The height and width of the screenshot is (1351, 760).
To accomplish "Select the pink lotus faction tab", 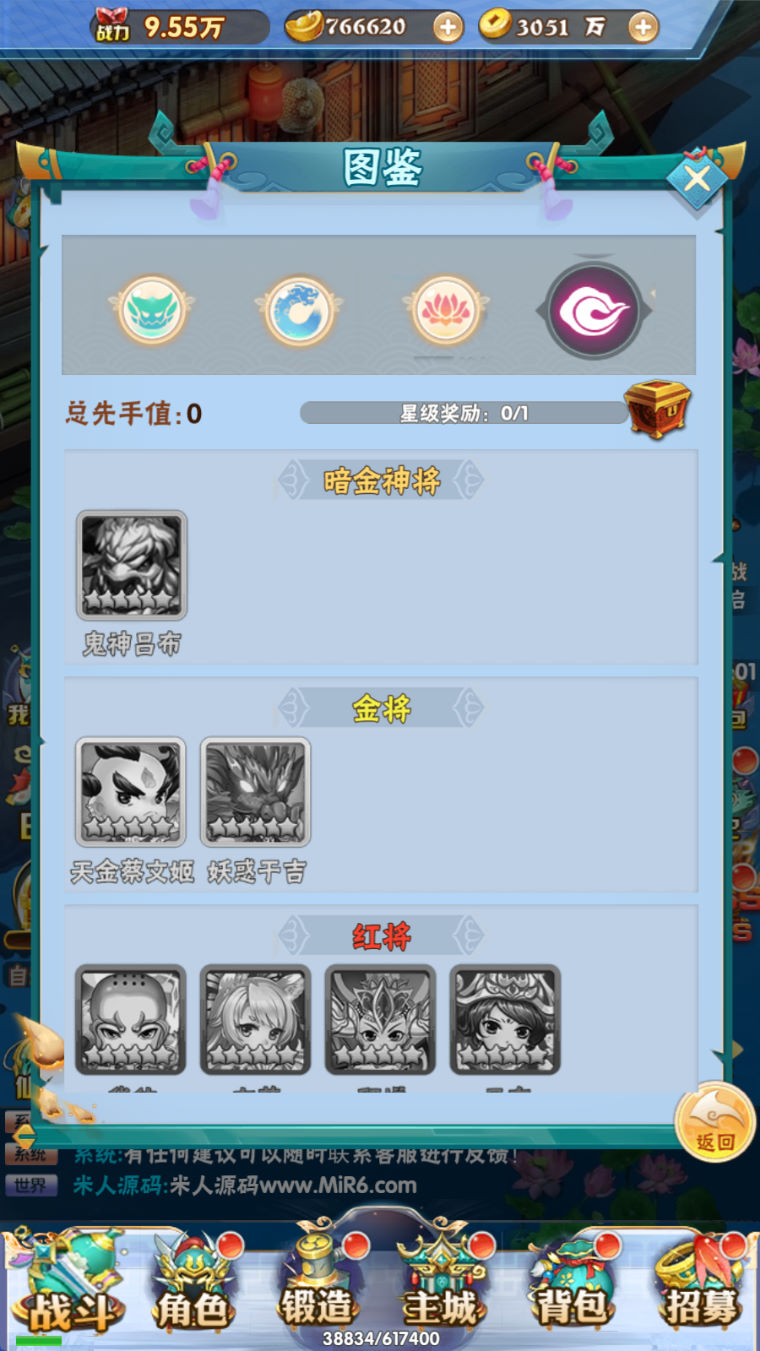I will pos(445,310).
